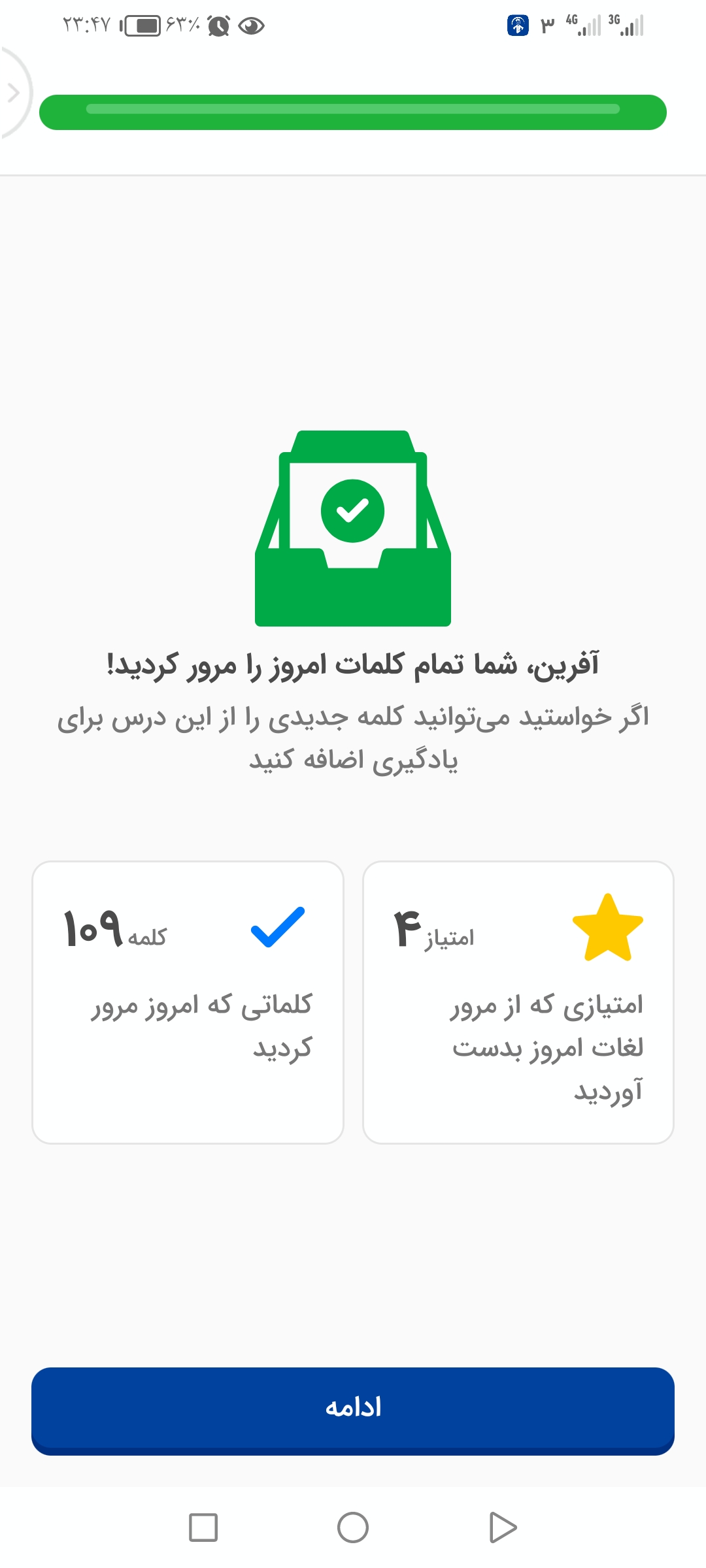Open recent apps with the square button

point(203,1527)
